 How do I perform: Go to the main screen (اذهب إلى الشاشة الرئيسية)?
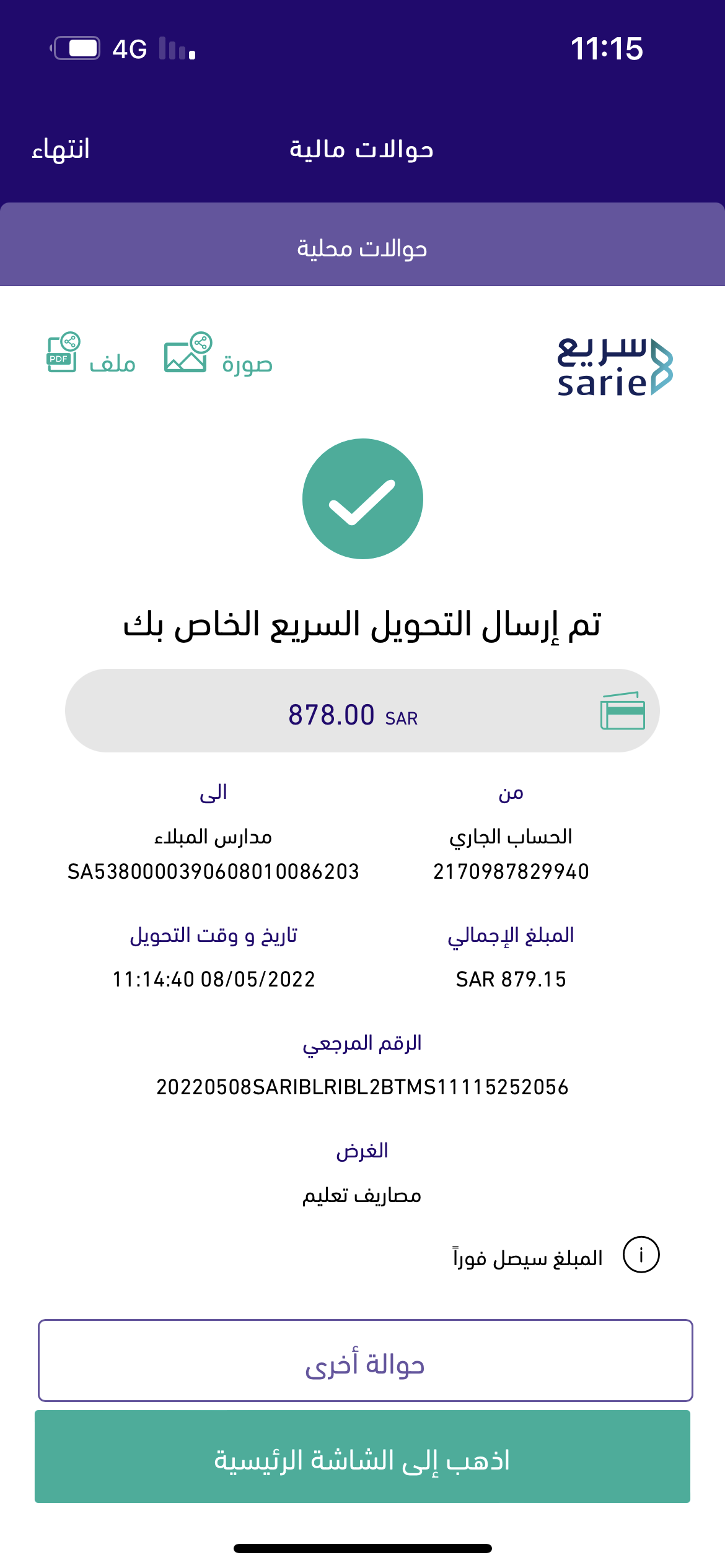362,1457
